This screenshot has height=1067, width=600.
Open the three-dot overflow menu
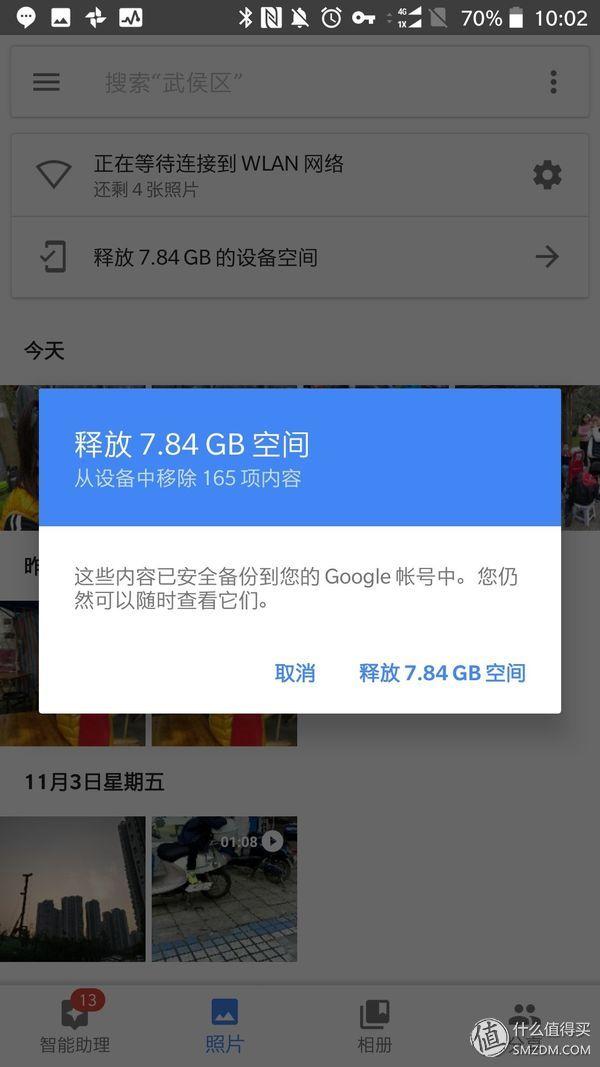point(554,82)
